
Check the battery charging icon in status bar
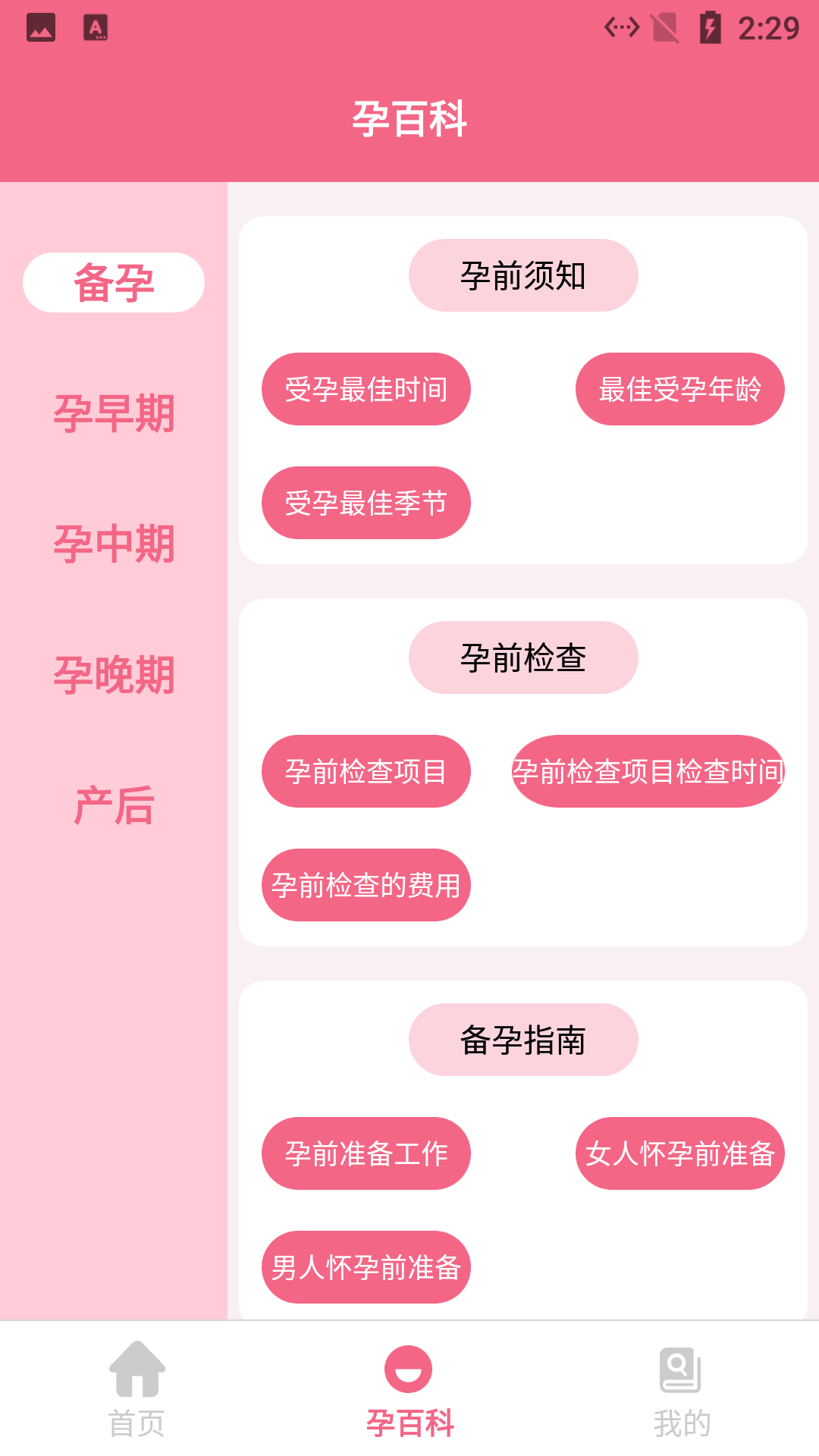click(x=710, y=27)
